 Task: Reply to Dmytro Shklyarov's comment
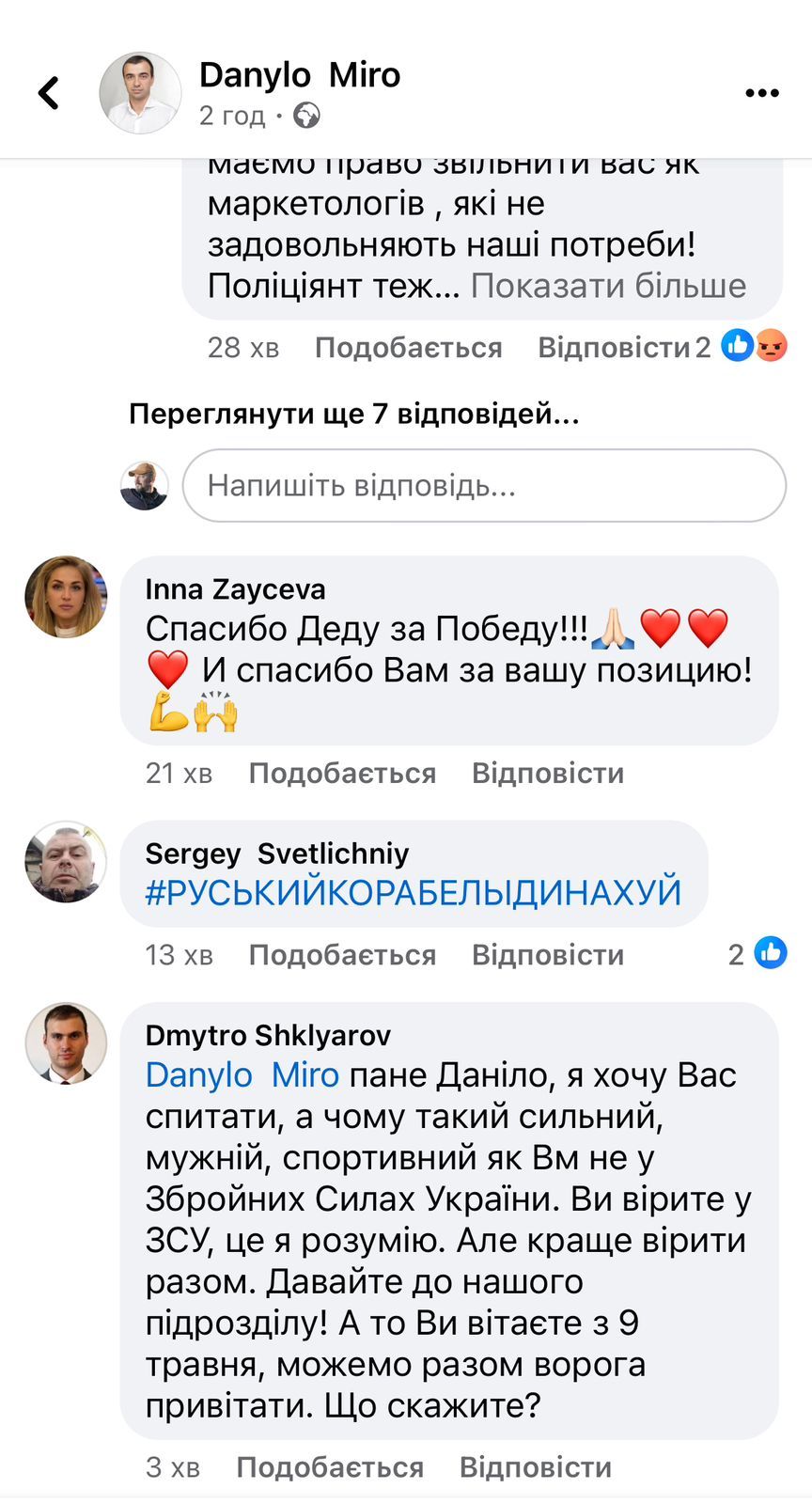[x=535, y=1467]
